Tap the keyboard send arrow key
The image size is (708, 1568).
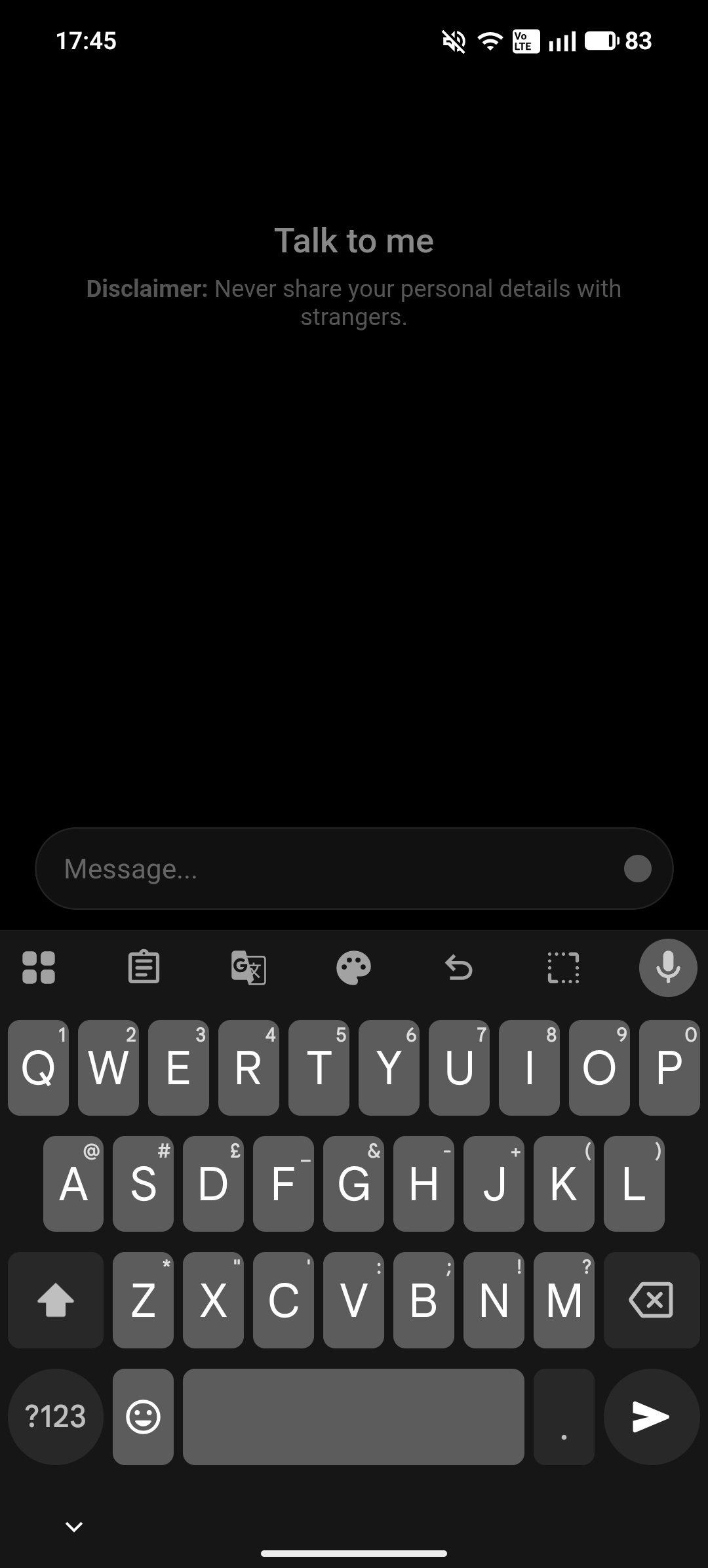(651, 1417)
